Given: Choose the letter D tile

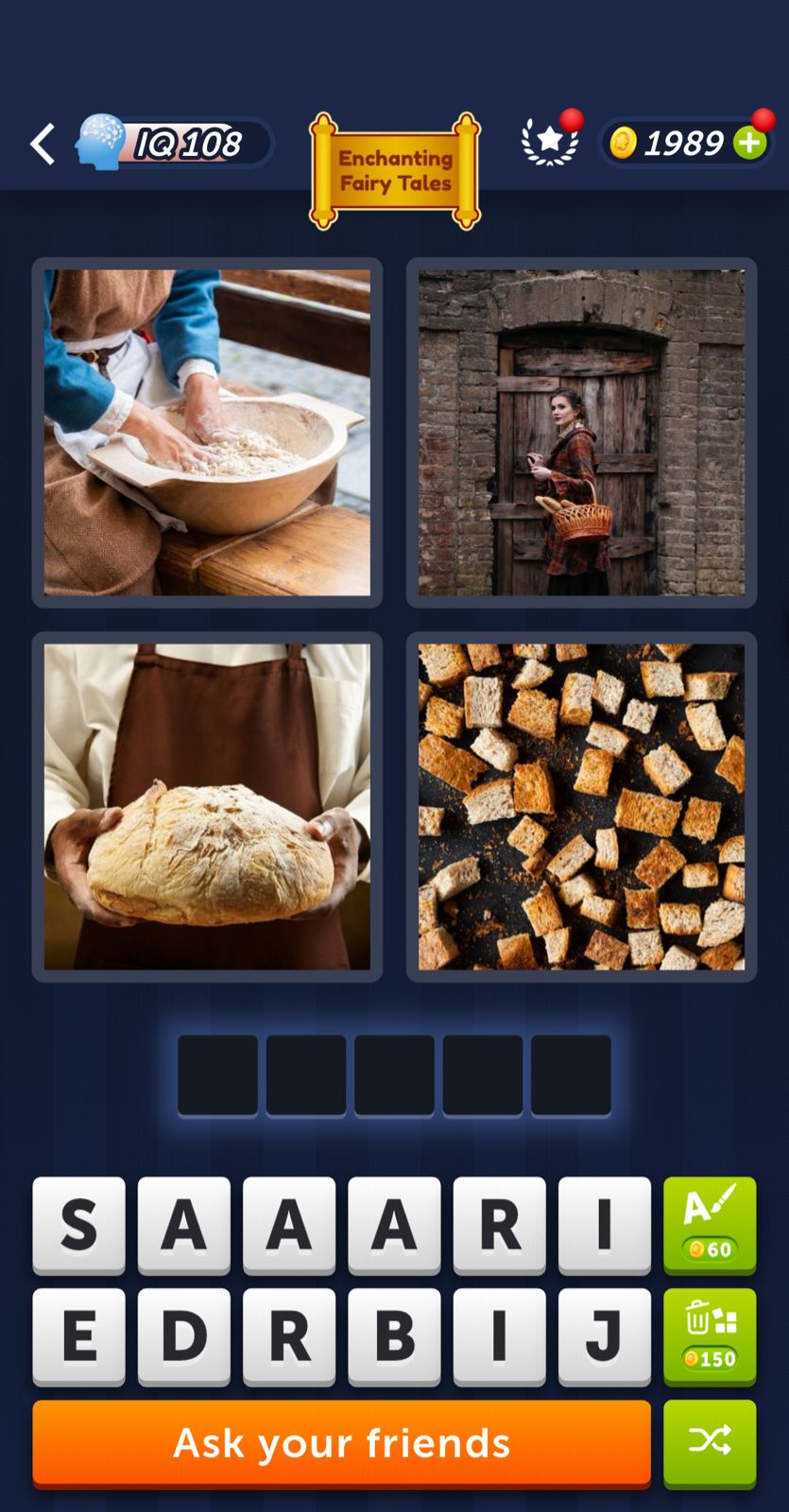Looking at the screenshot, I should click(x=183, y=1336).
